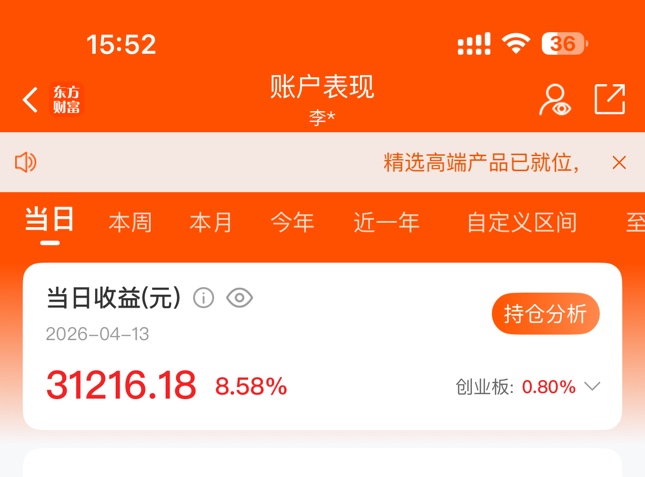Switch to the 近一年 tab
645x477 pixels.
(x=386, y=222)
